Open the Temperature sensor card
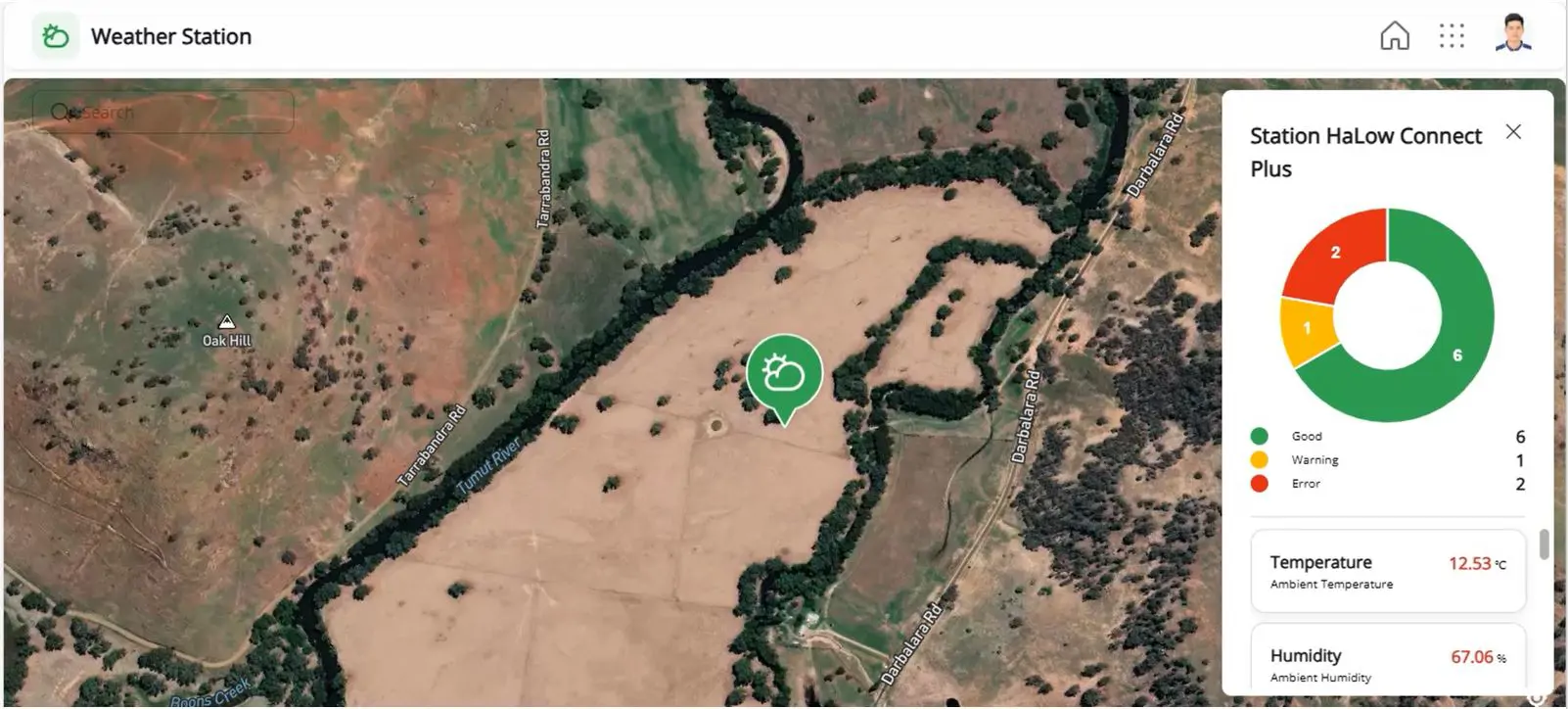The width and height of the screenshot is (1568, 709). coord(1387,572)
